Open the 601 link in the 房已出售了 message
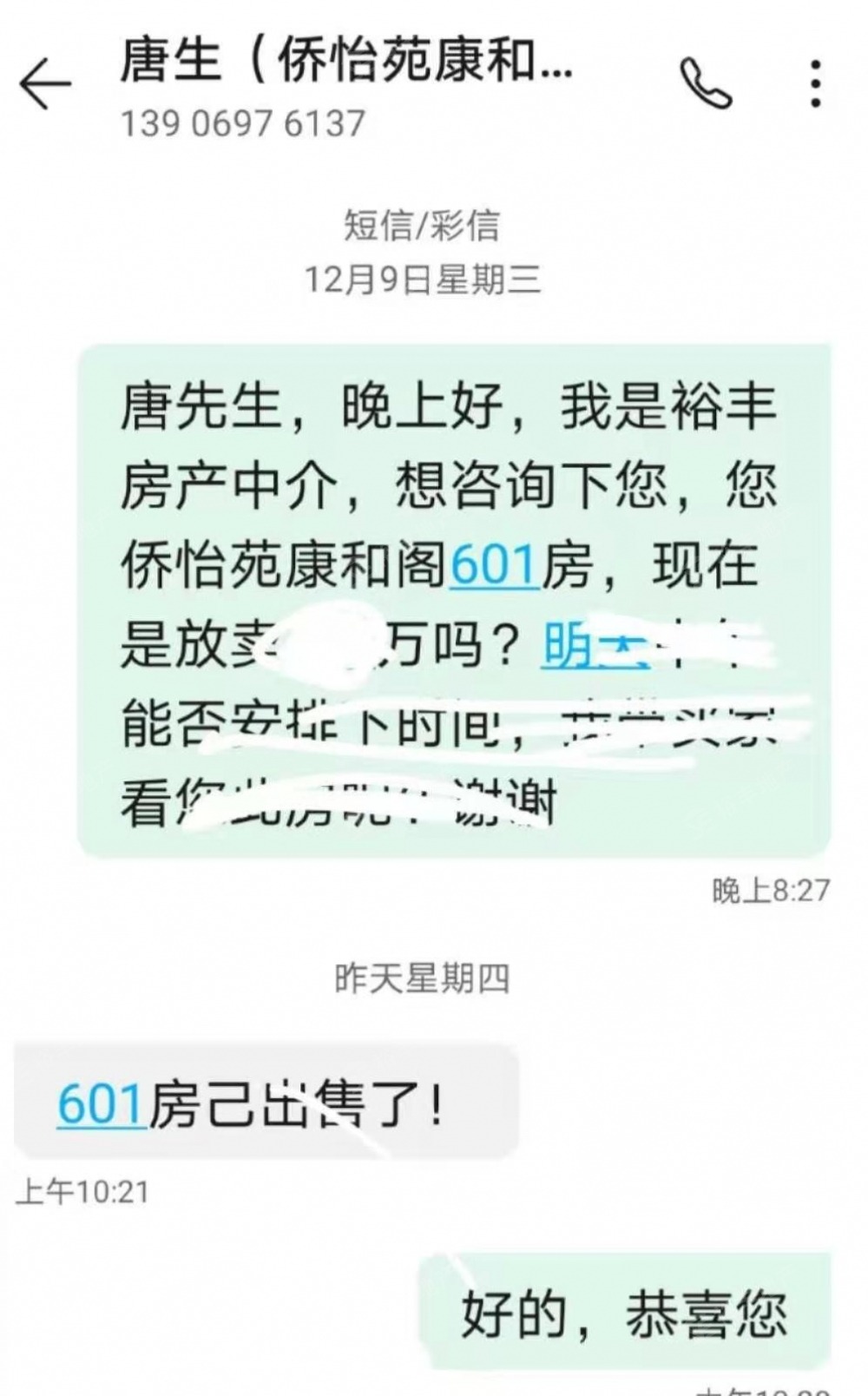This screenshot has width=868, height=1396. point(101,1105)
